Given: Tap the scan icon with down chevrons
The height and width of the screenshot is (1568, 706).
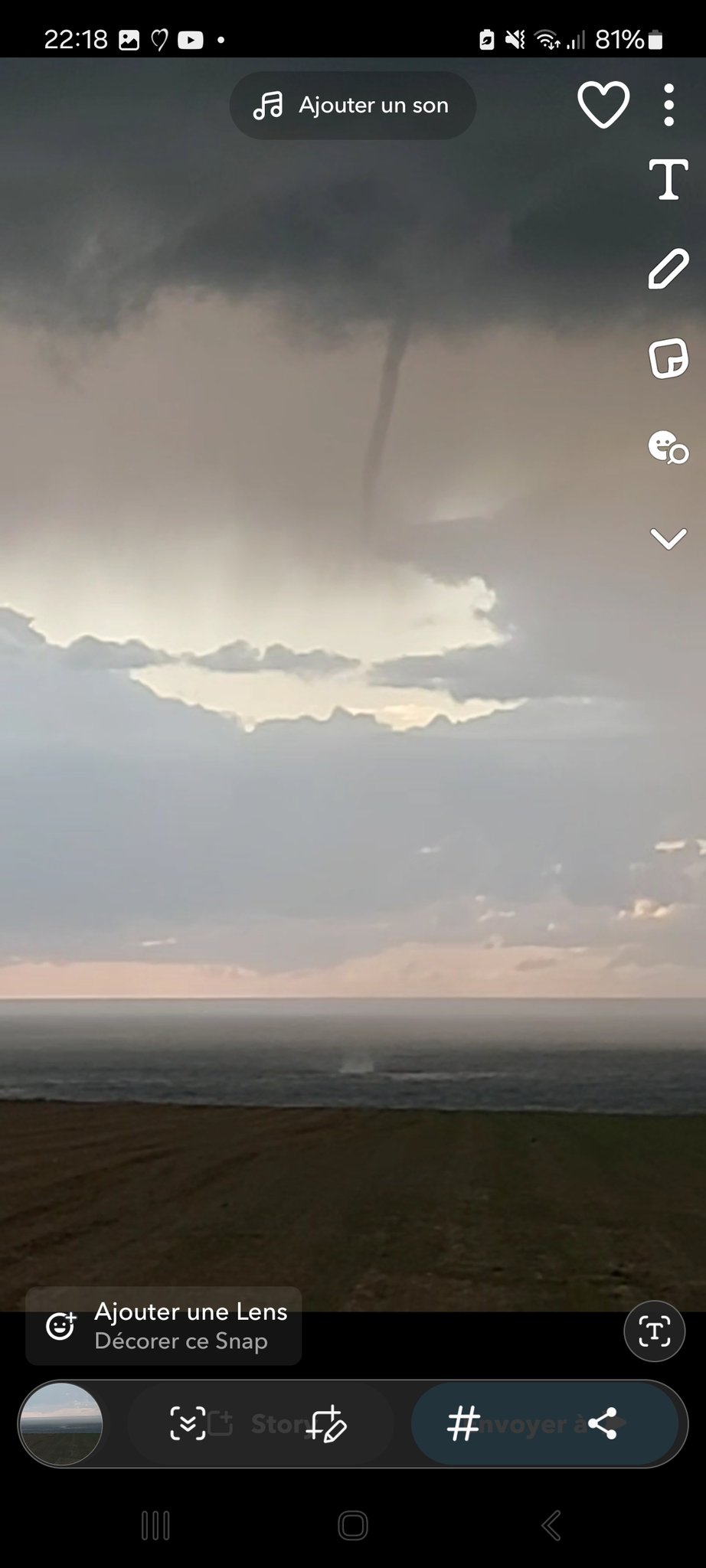Looking at the screenshot, I should (188, 1424).
